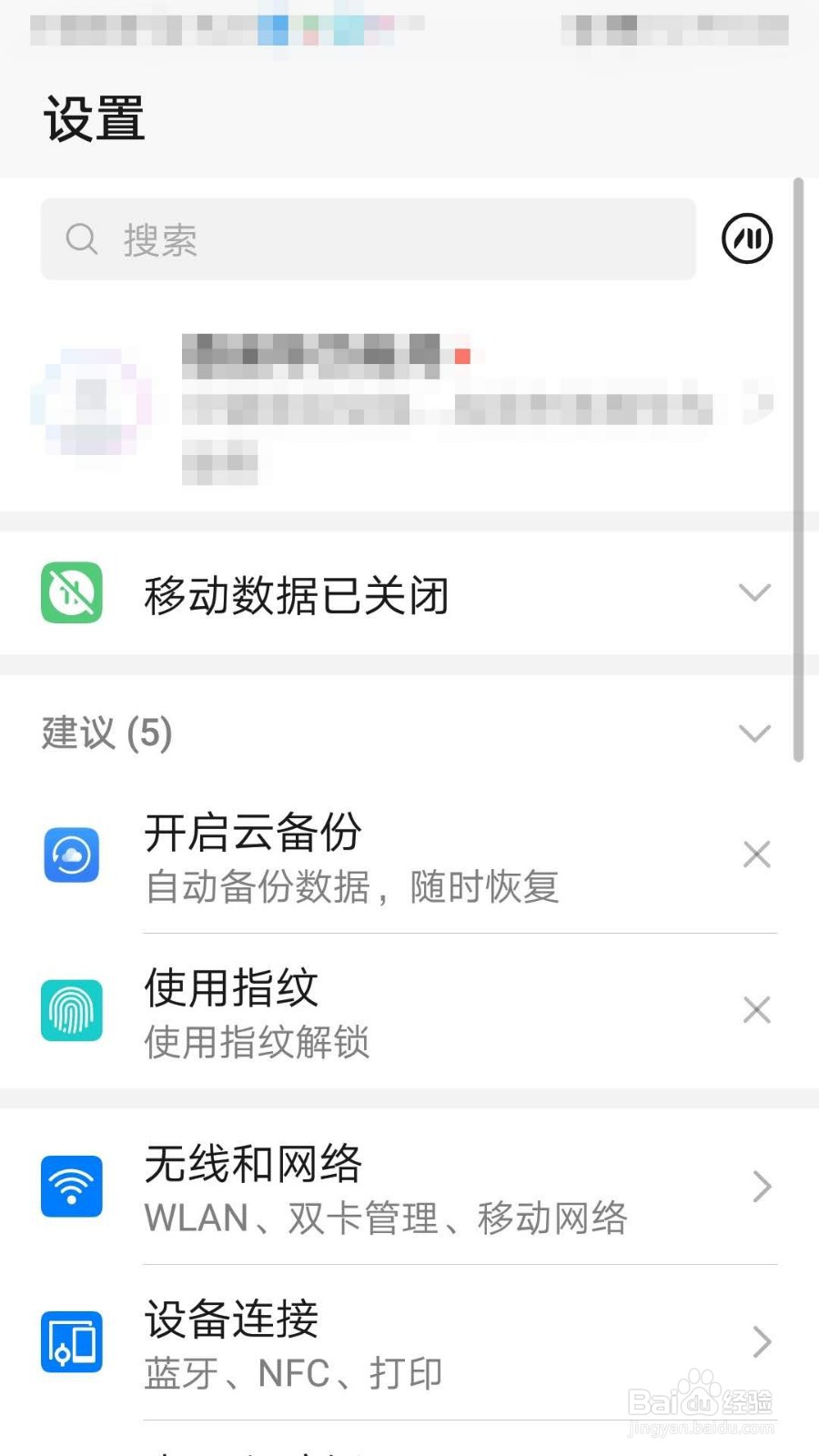819x1456 pixels.
Task: Select the fingerprint icon
Action: coord(71,1010)
